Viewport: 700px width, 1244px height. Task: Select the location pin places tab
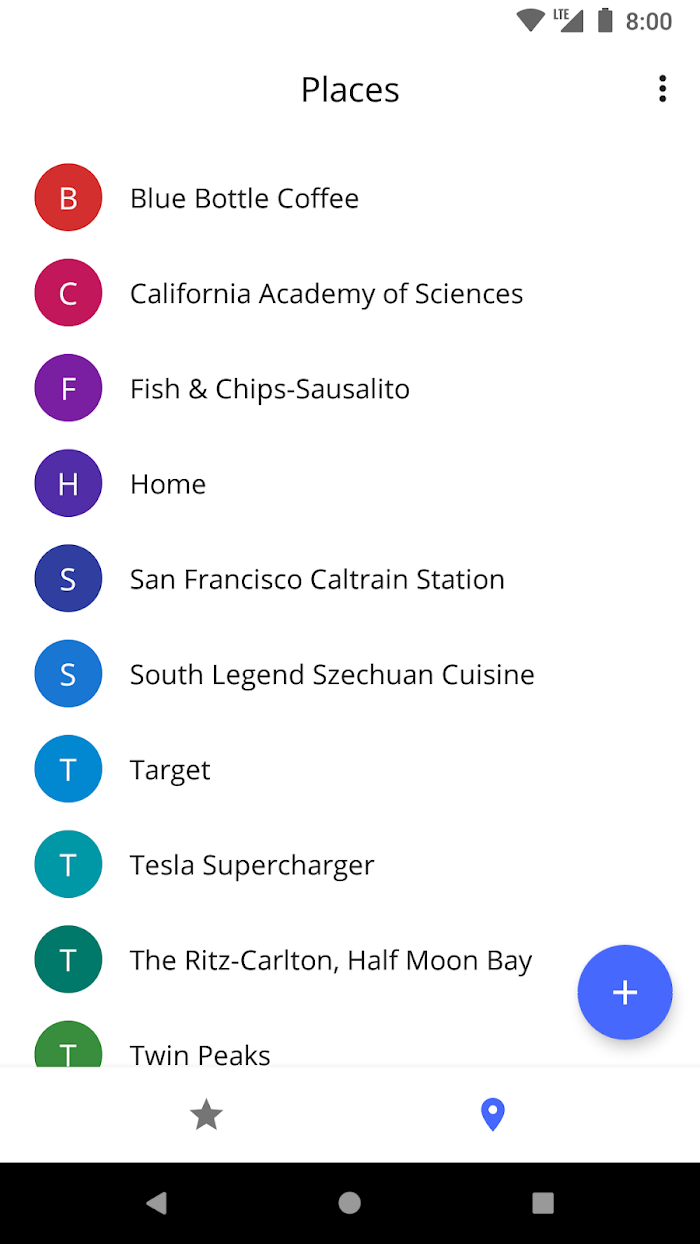tap(492, 1114)
